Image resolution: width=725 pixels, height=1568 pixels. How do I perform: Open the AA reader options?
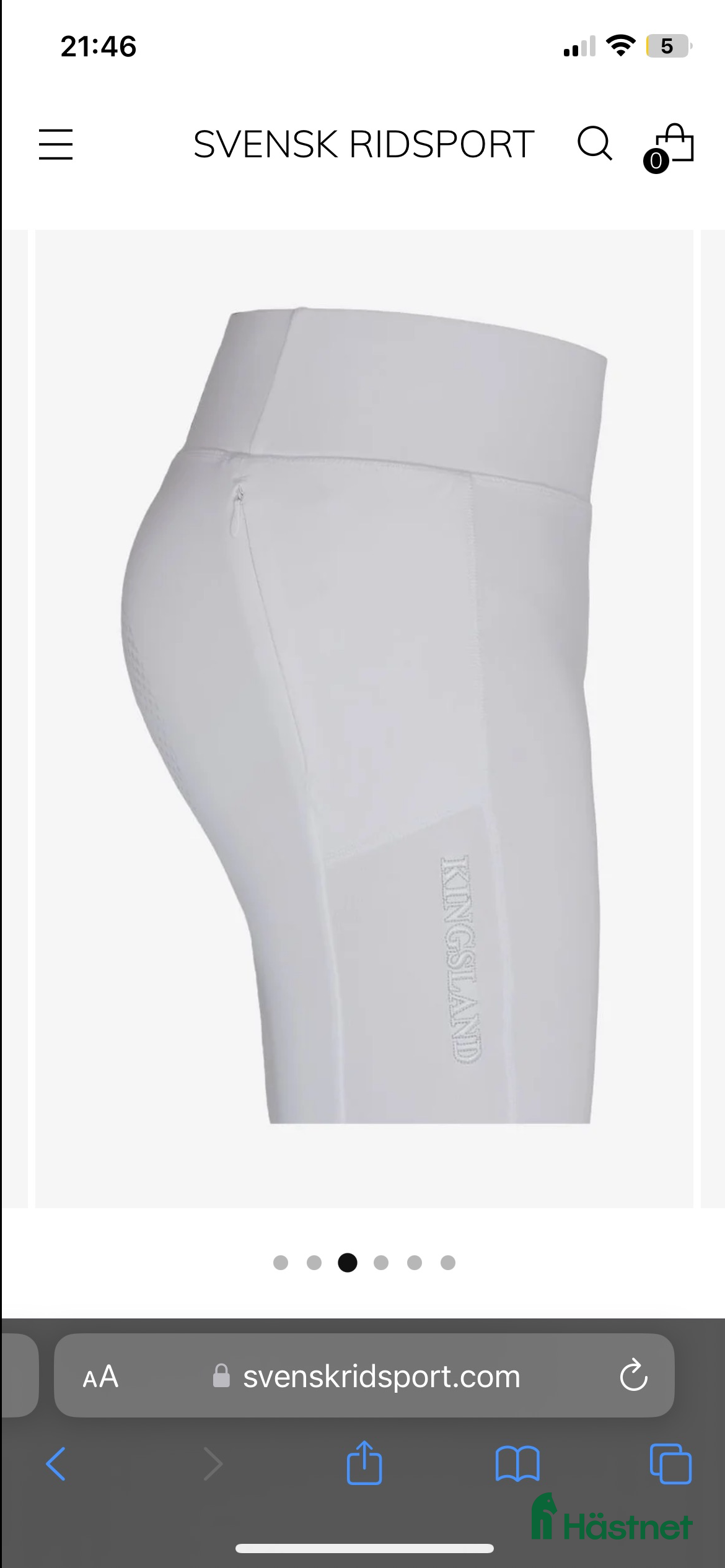100,1377
